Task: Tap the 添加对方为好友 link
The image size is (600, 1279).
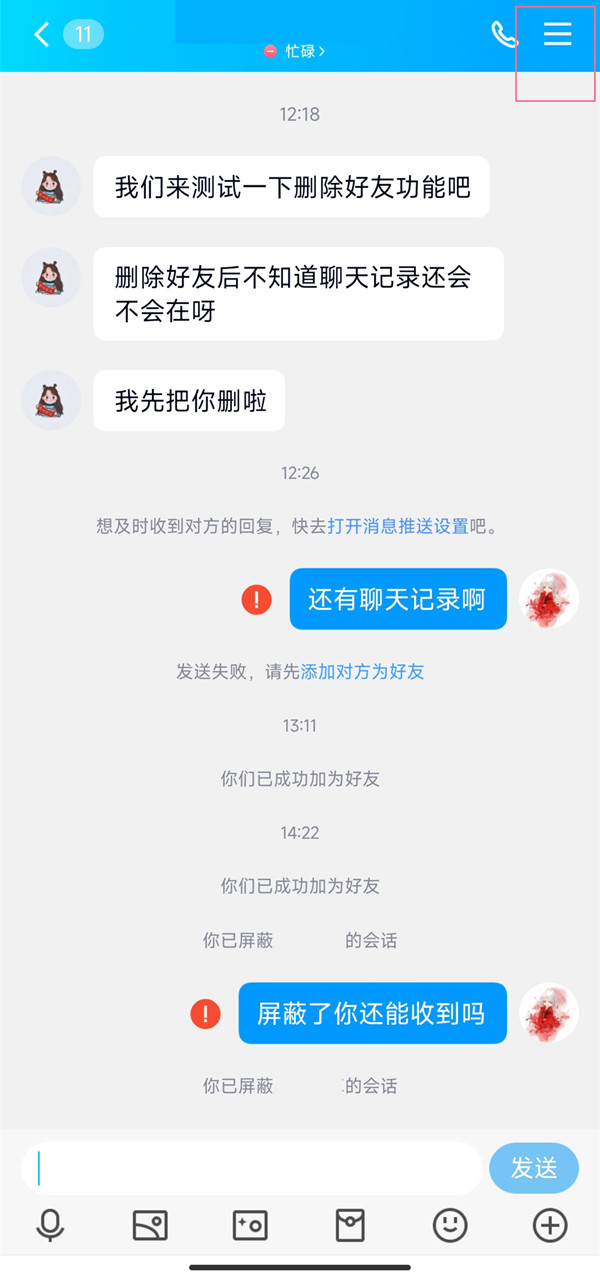Action: [362, 672]
